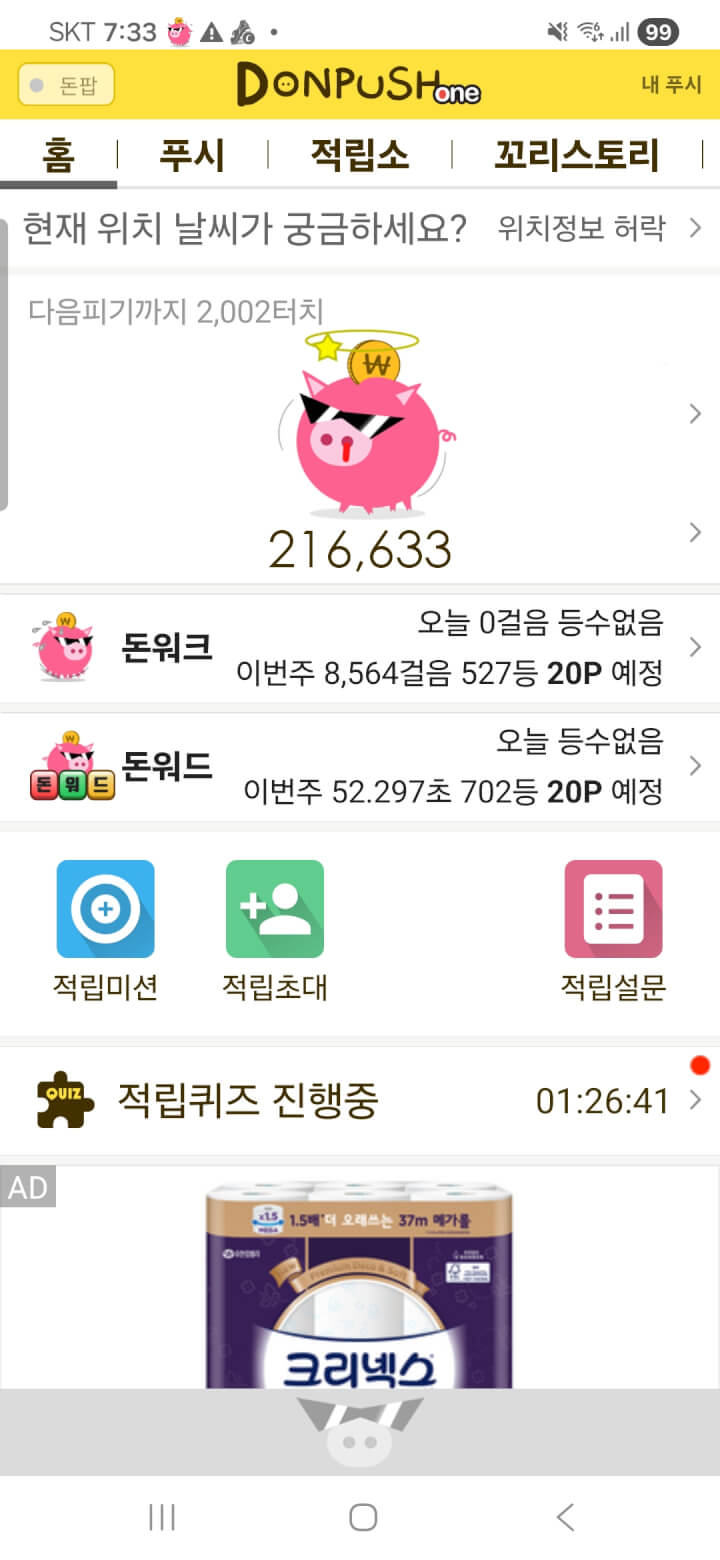
Task: Go back with the system back button
Action: (x=565, y=1517)
